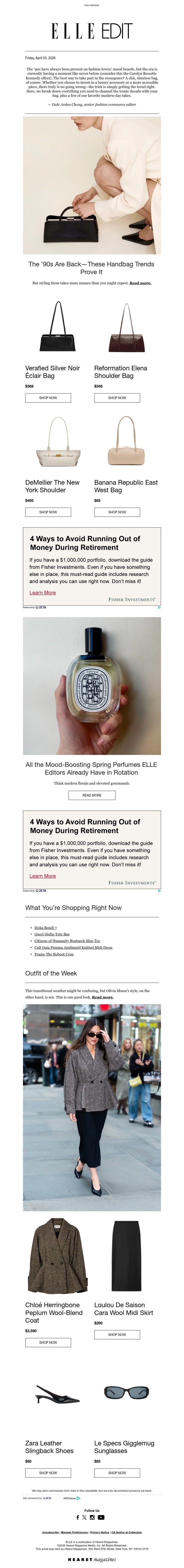Image resolution: width=184 pixels, height=1568 pixels.
Task: Shop the DeMellier New York Shoulder bag
Action: coord(48,512)
